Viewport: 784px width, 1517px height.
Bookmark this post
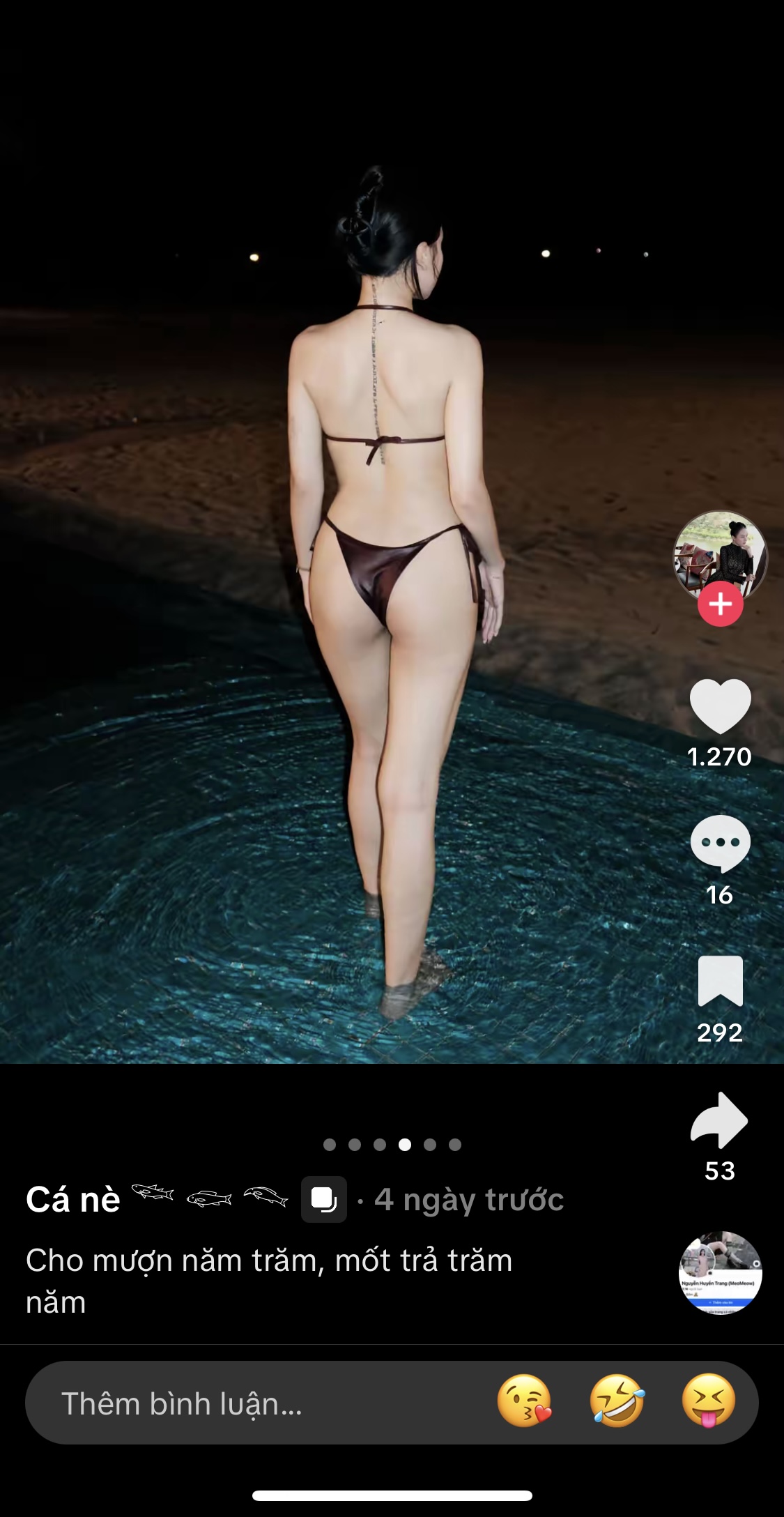click(720, 981)
